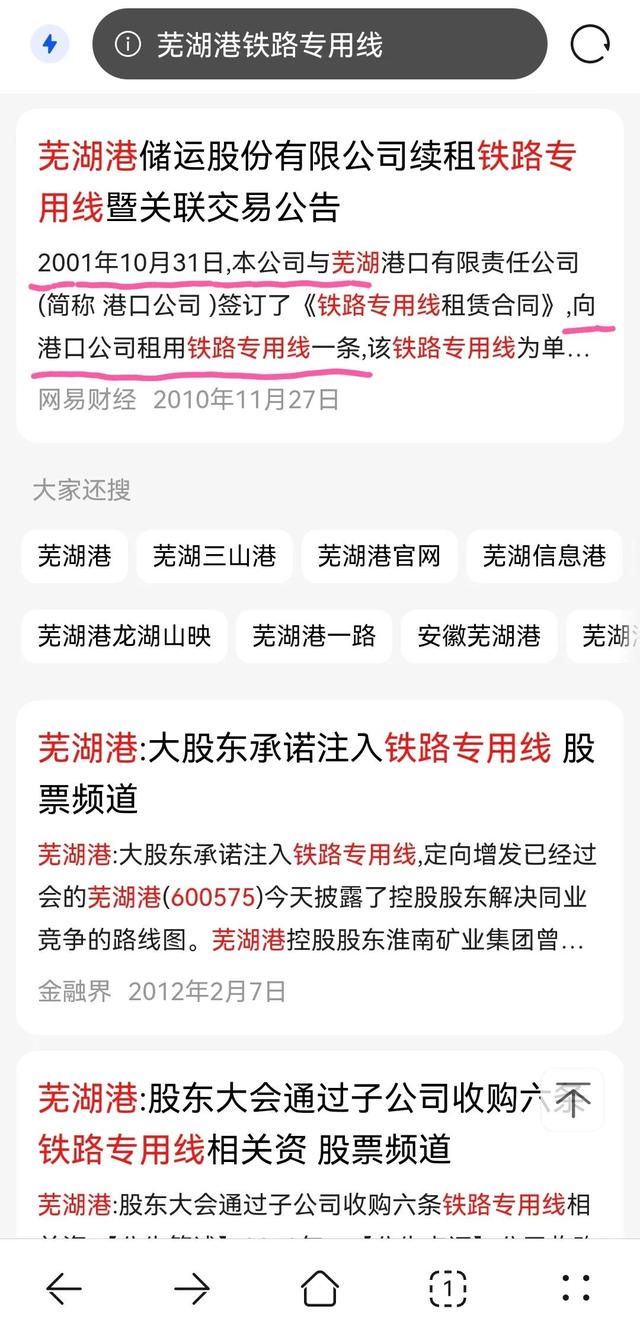Search related term 芜湖信息港
Image resolution: width=640 pixels, height=1338 pixels.
[x=544, y=557]
